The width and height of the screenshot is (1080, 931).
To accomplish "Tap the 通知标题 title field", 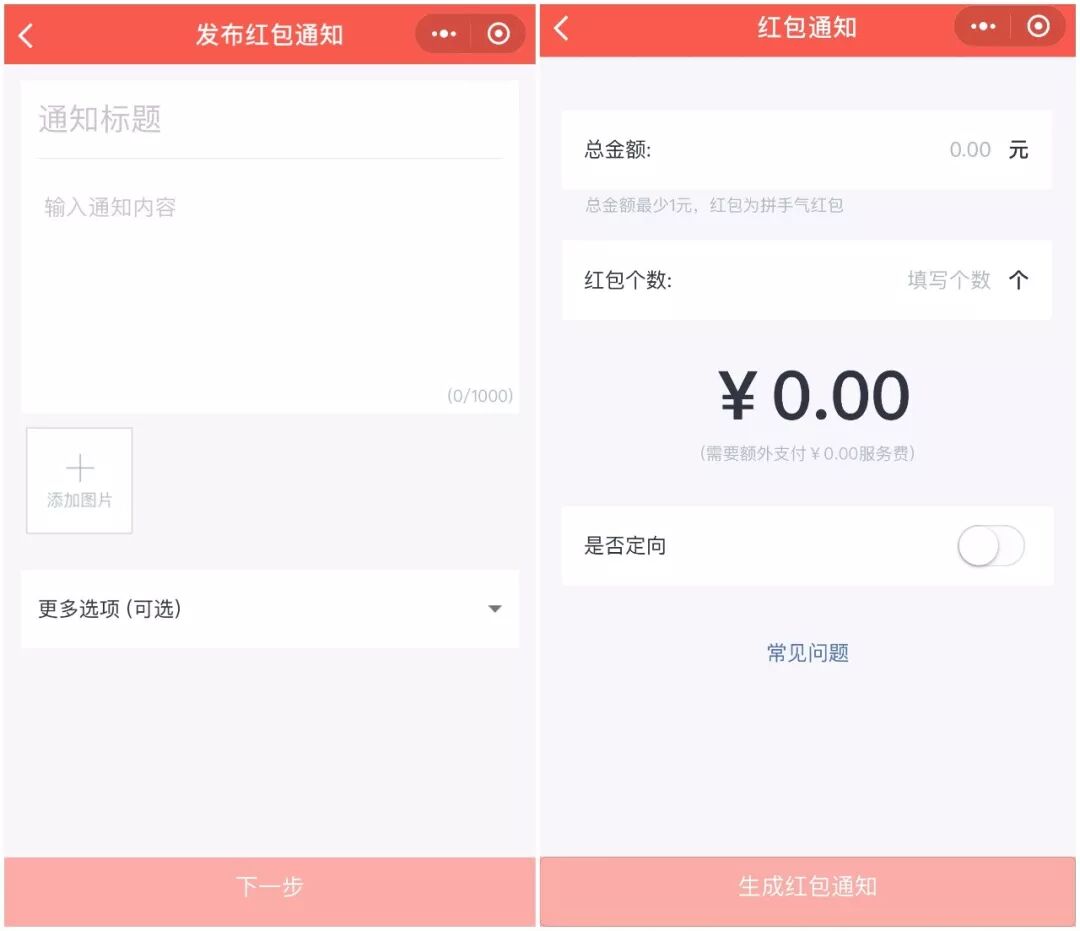I will [x=268, y=120].
